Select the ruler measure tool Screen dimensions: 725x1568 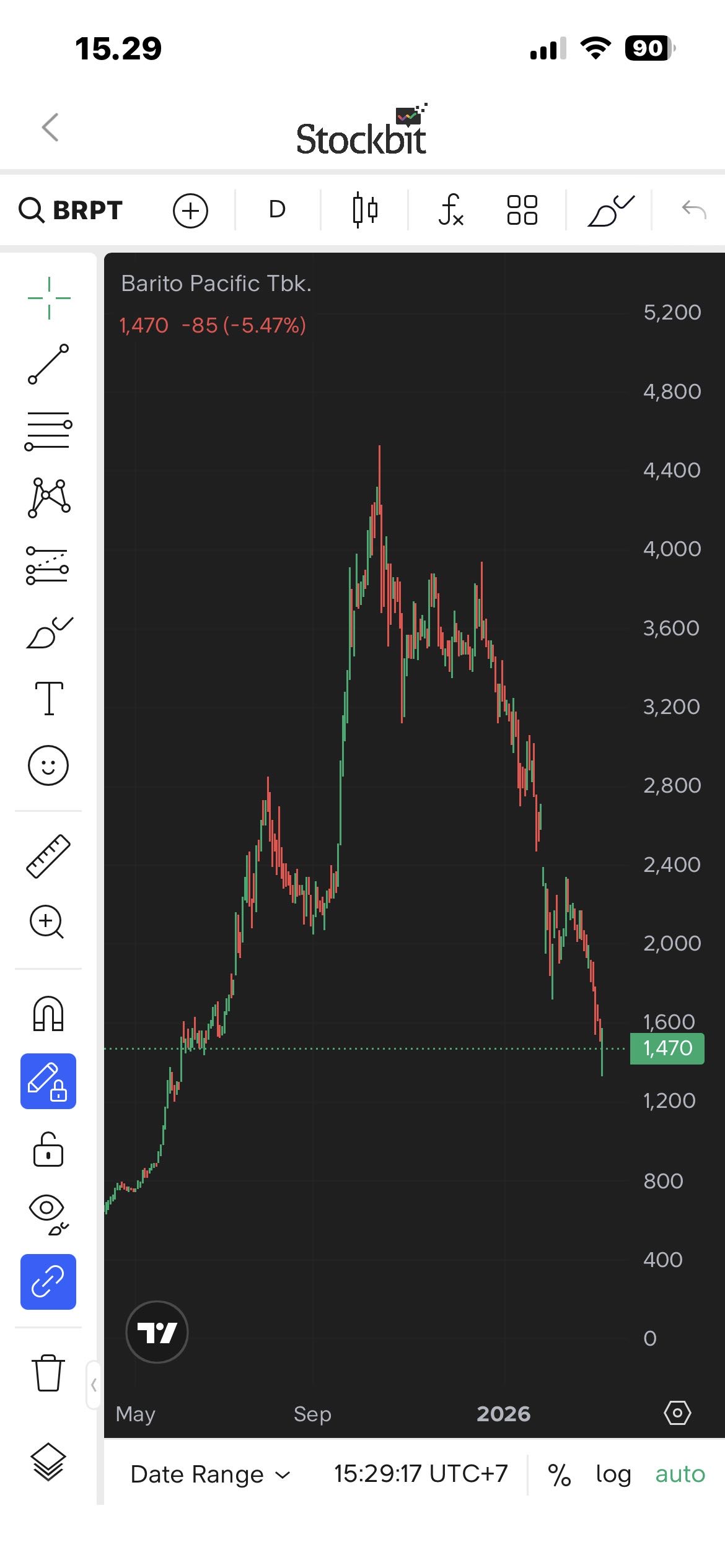click(x=48, y=856)
